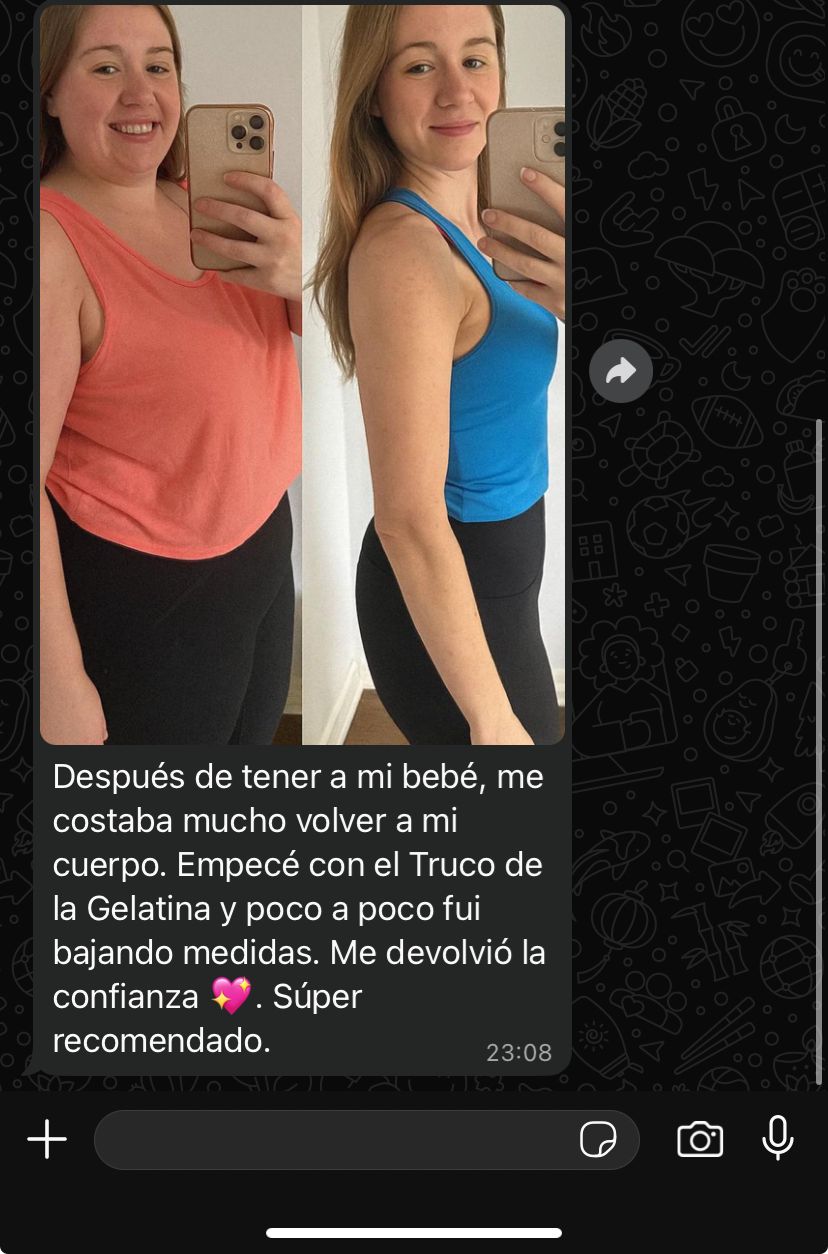
Task: Start recording a voice note with the microphone
Action: 777,1138
